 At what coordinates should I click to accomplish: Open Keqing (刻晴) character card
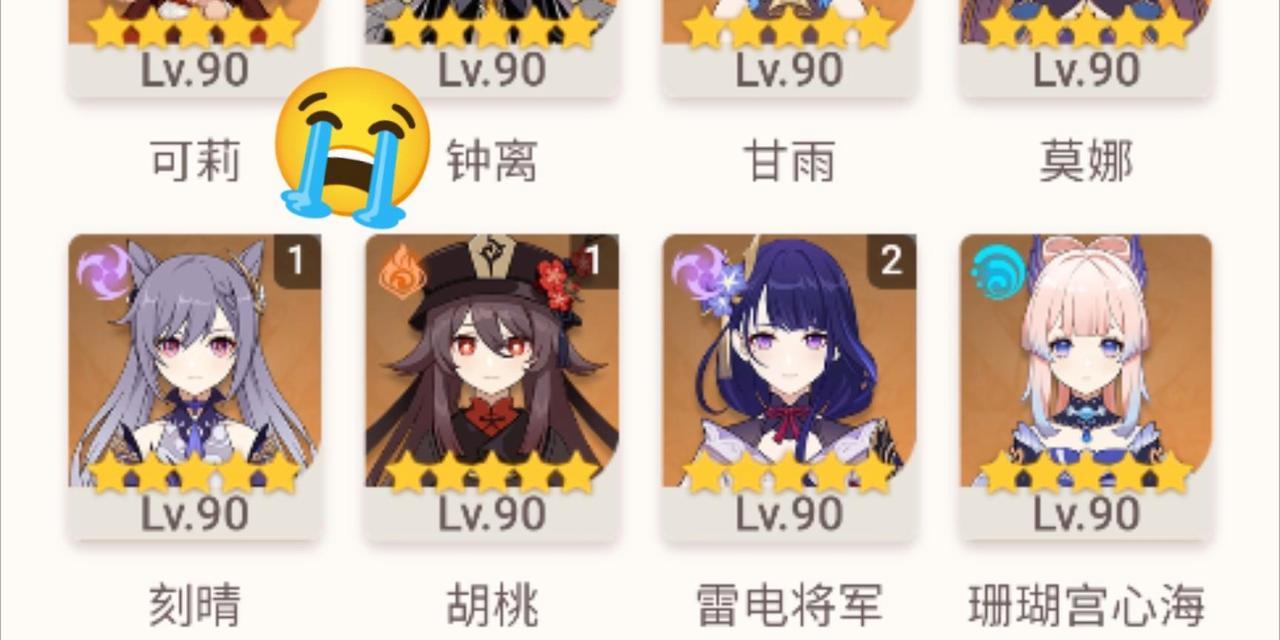tap(195, 385)
